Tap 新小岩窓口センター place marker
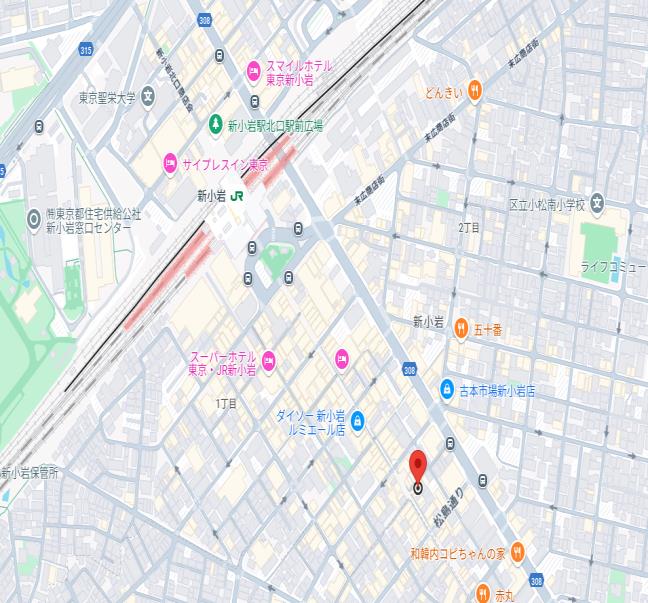The width and height of the screenshot is (648, 603). 33,213
